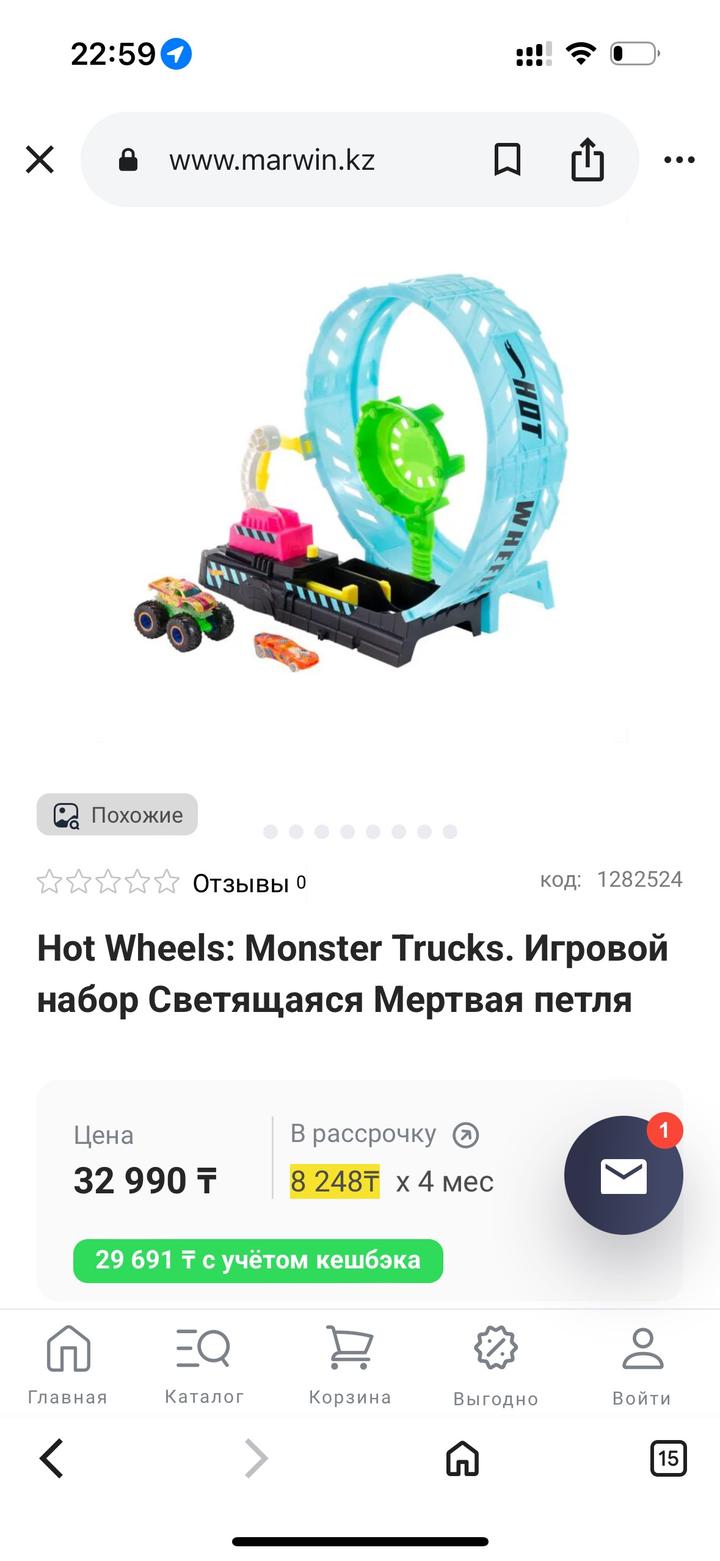
Task: Switch to the Выгодно deals tab
Action: [496, 1365]
